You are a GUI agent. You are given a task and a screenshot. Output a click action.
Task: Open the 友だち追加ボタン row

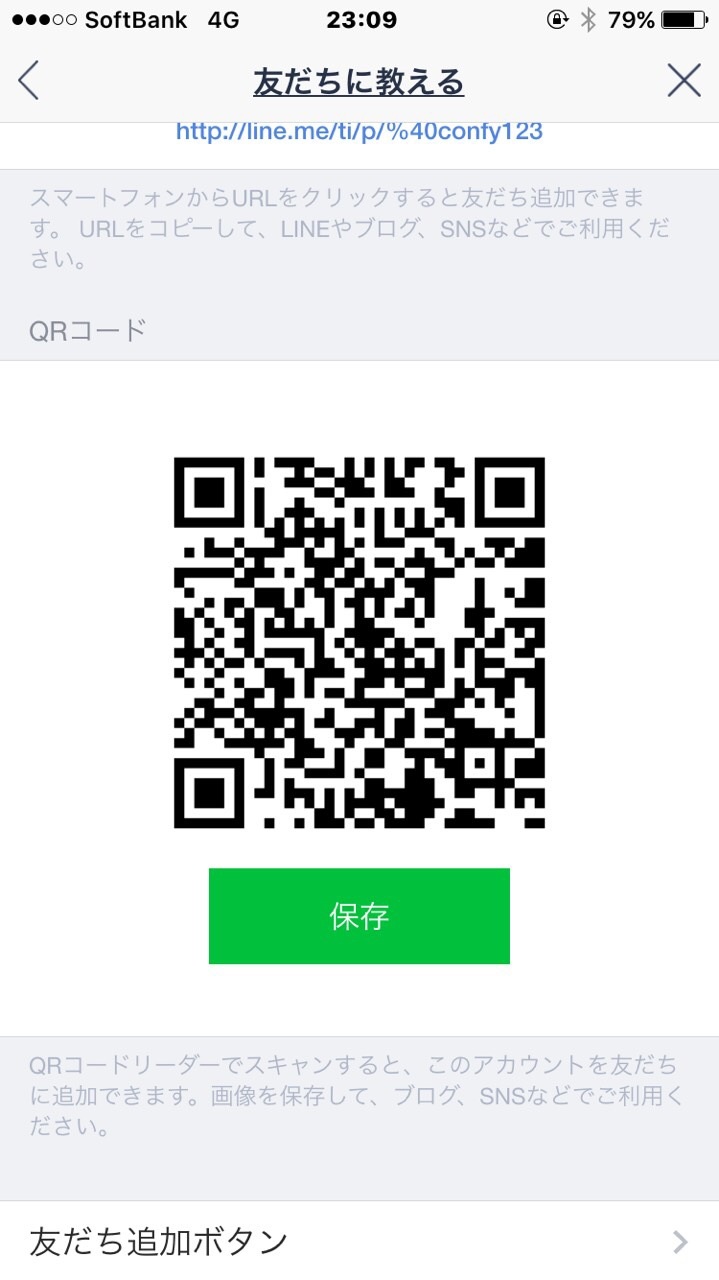coord(359,1241)
